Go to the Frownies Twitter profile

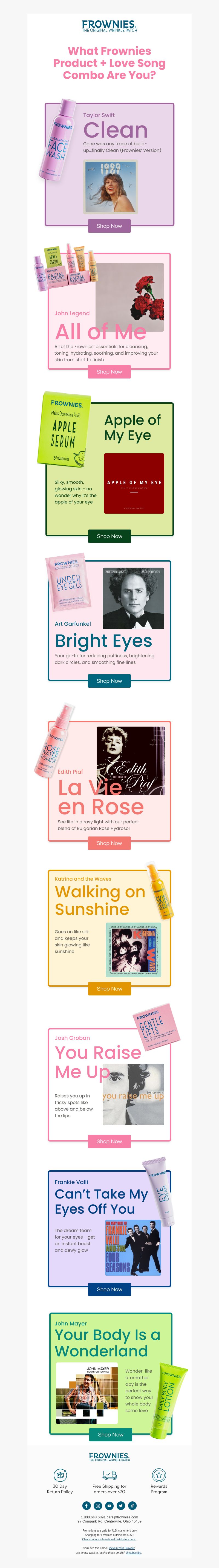point(121,1505)
